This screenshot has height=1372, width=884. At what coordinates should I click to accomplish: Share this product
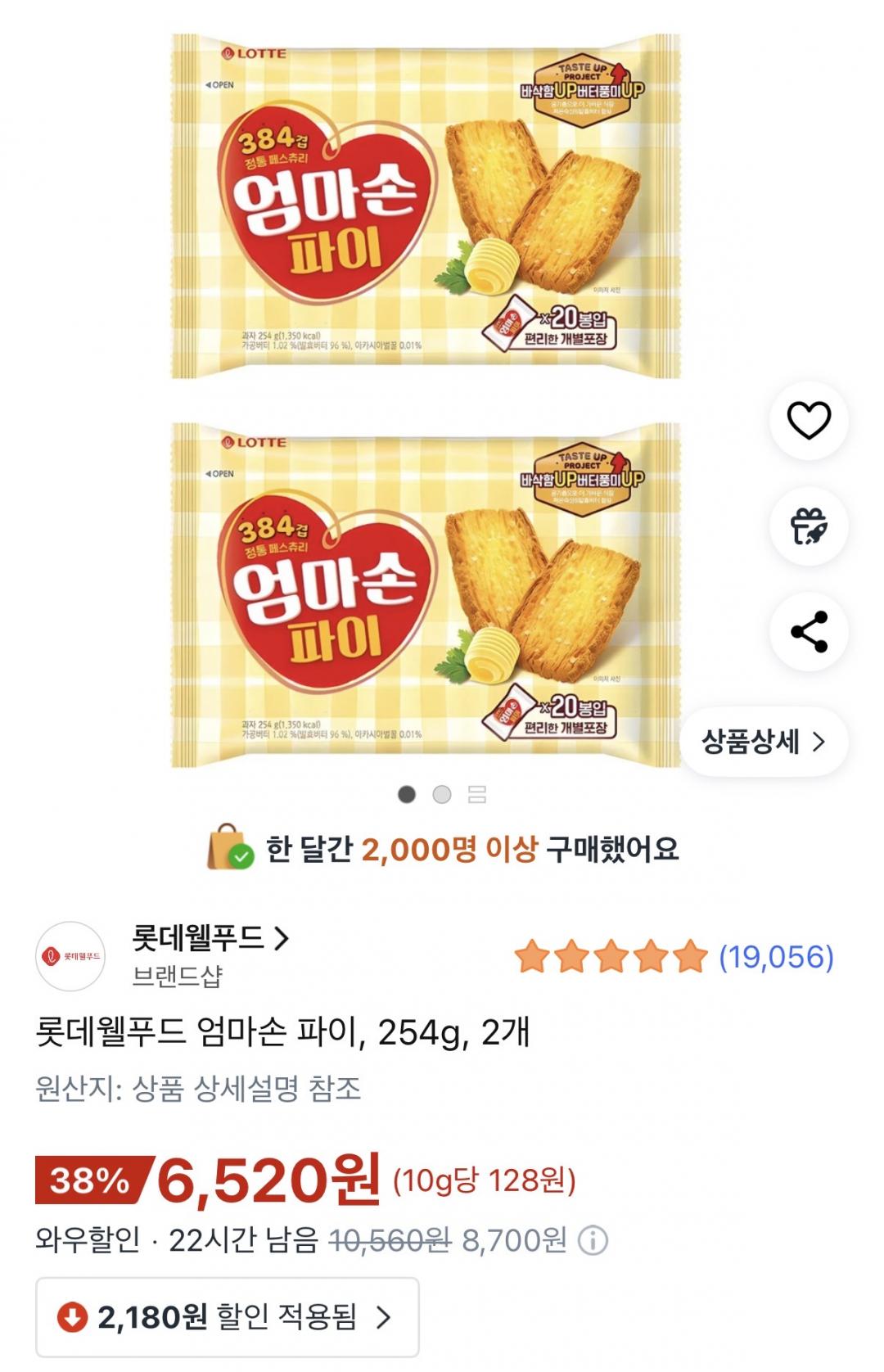(809, 632)
